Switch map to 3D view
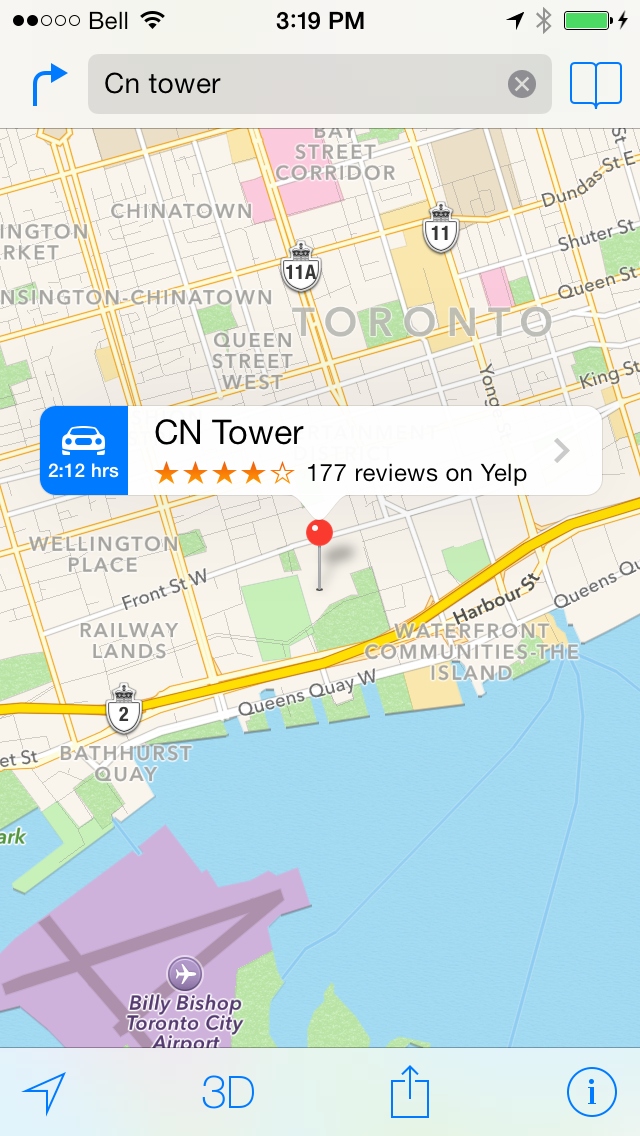This screenshot has width=640, height=1136. click(x=228, y=1092)
